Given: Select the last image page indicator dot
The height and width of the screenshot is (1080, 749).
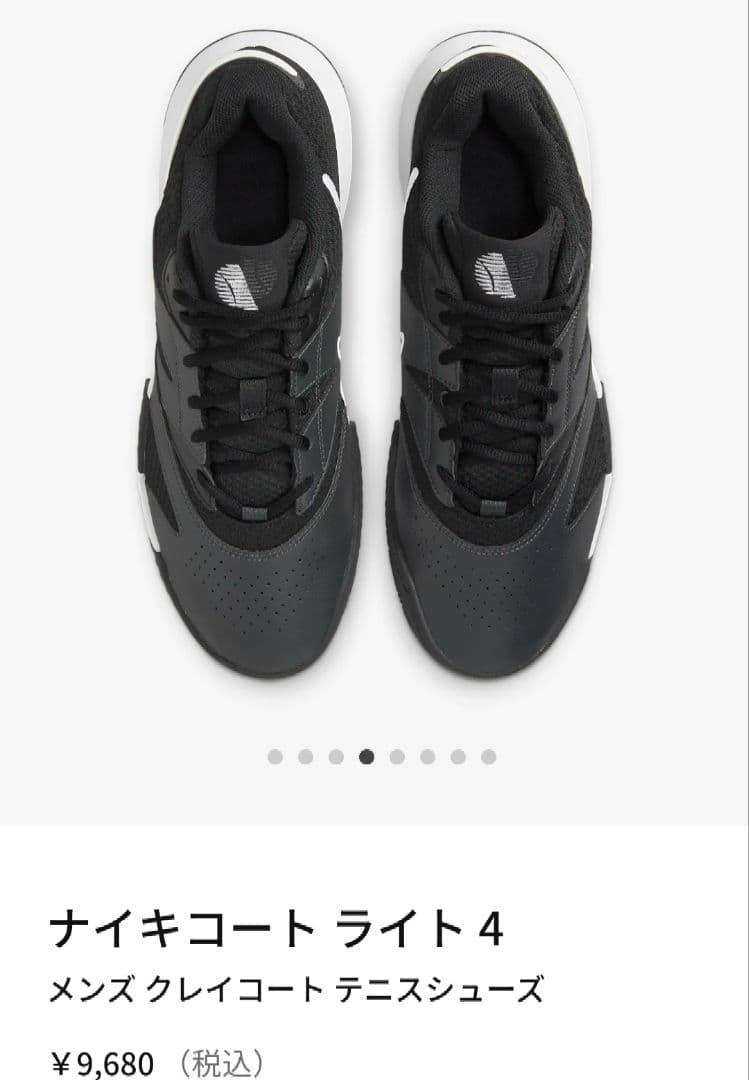Looking at the screenshot, I should (488, 757).
